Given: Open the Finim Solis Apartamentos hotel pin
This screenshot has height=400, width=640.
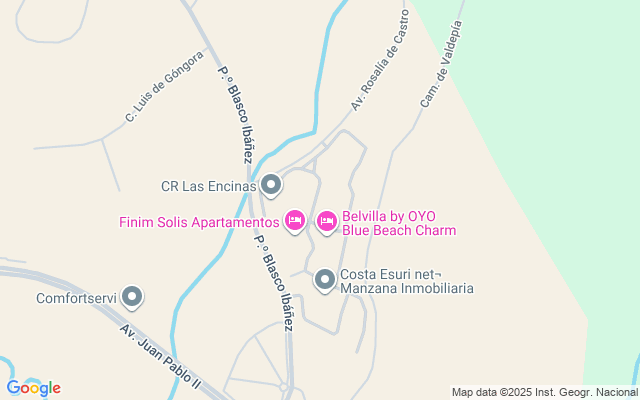Looking at the screenshot, I should pyautogui.click(x=294, y=221).
